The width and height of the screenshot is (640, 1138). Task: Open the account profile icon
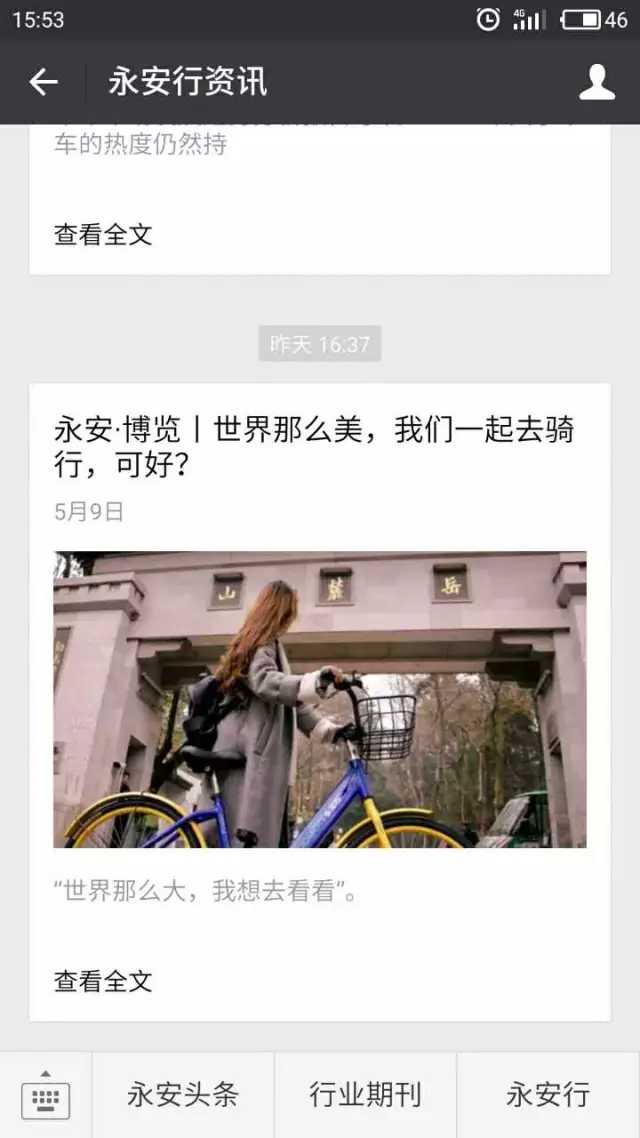pyautogui.click(x=596, y=82)
